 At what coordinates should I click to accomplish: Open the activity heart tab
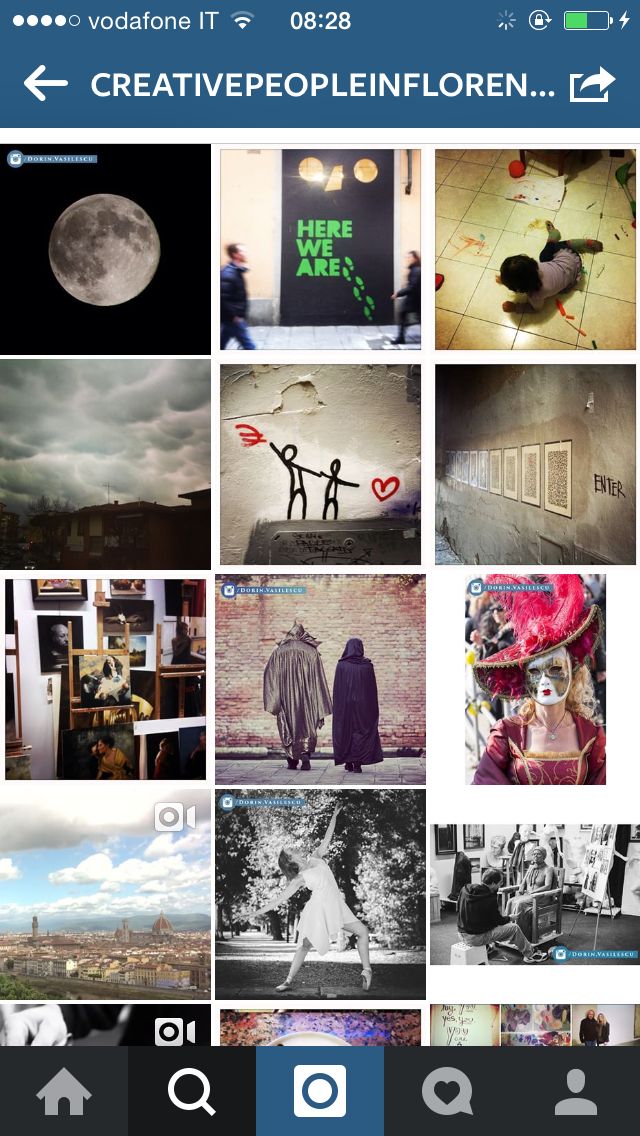click(447, 1091)
